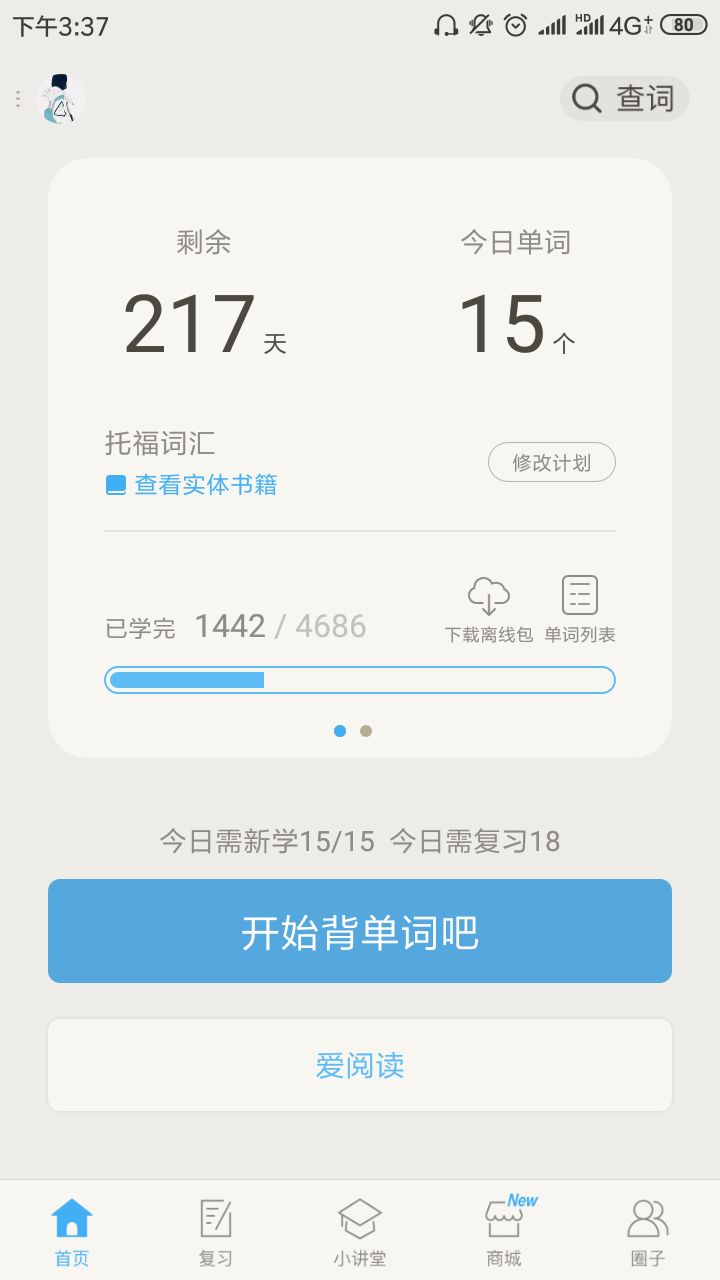
Task: Tap the gray page indicator dot
Action: coord(366,731)
